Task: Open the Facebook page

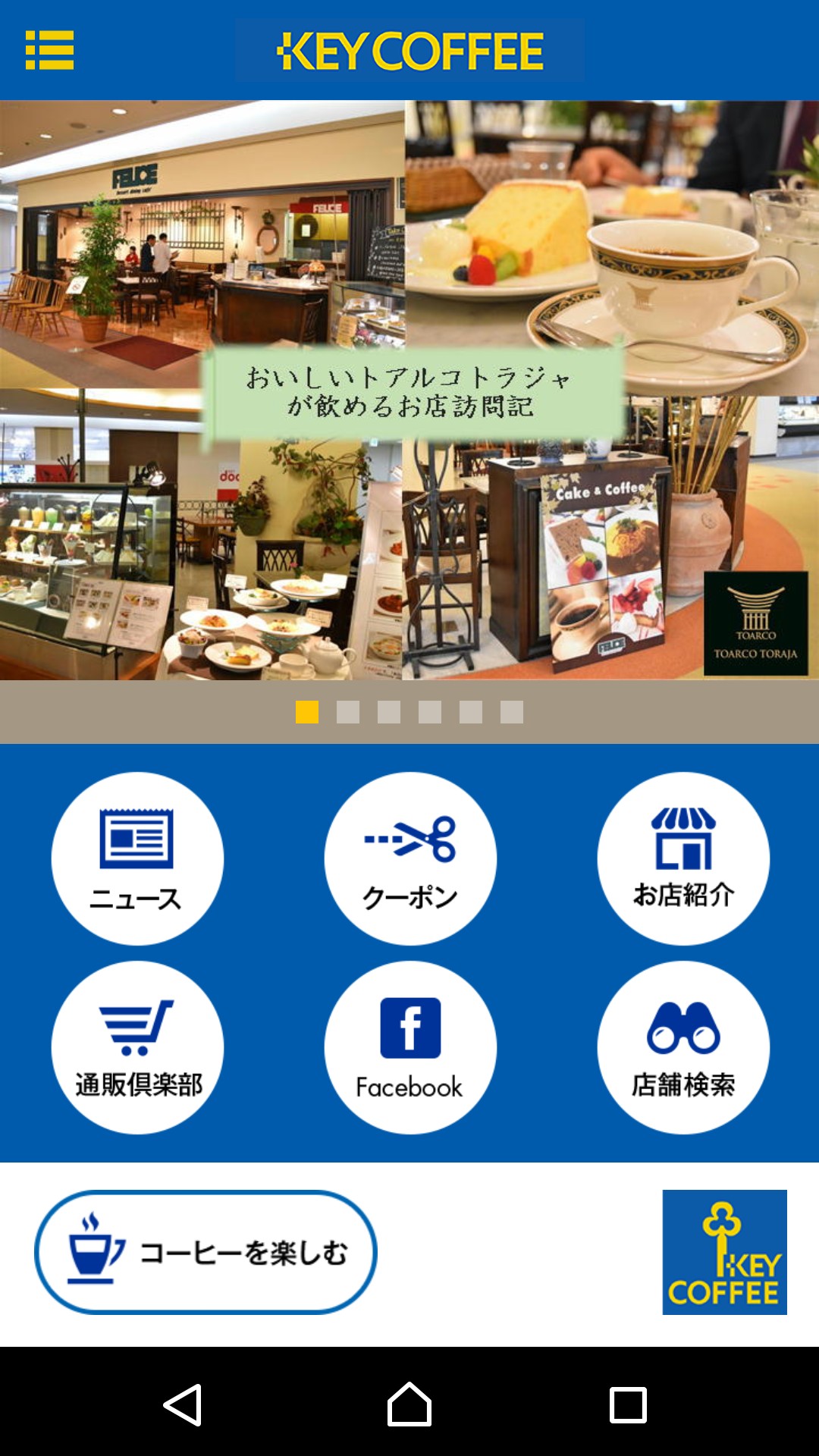Action: click(x=410, y=1048)
